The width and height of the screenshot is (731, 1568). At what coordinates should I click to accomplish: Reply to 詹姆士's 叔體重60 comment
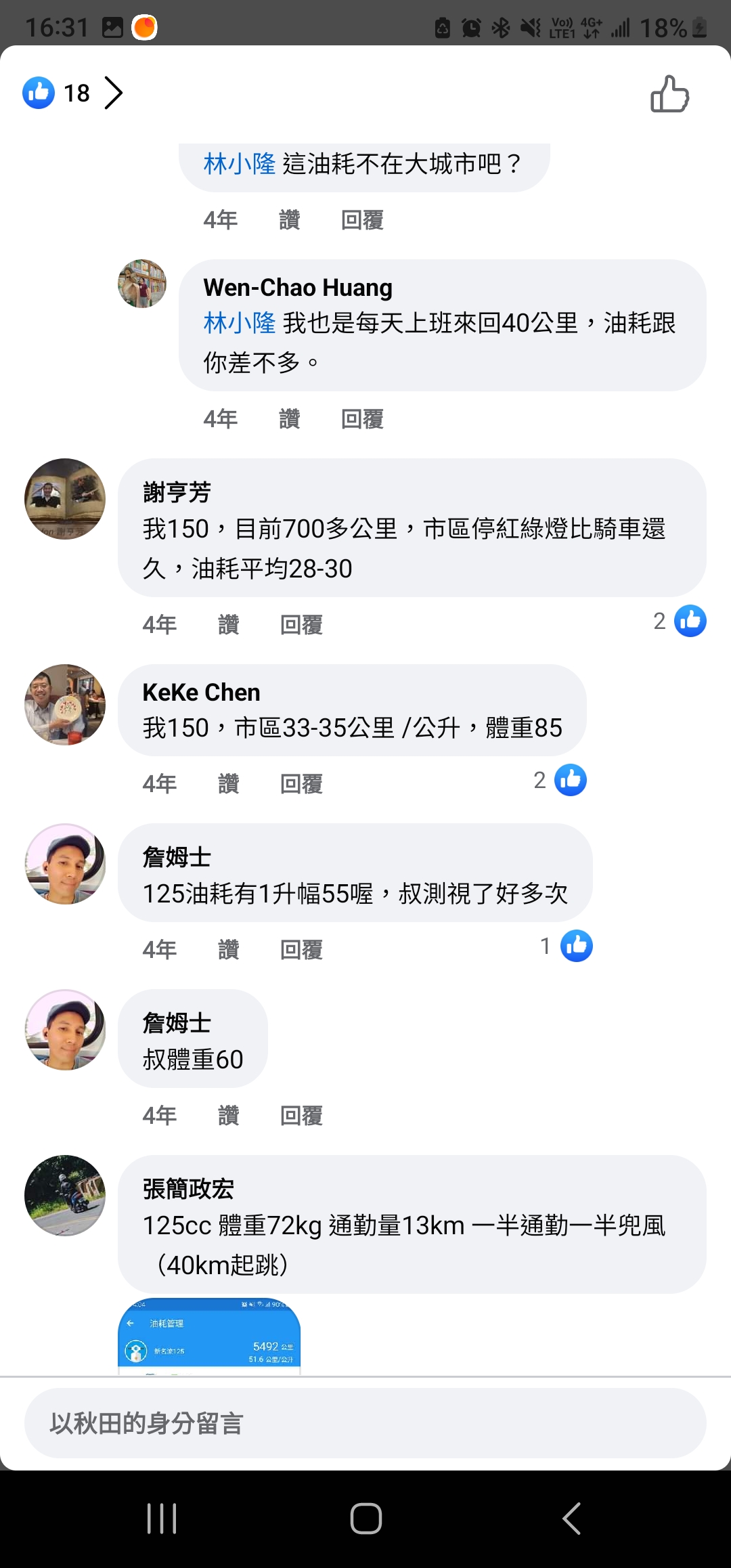pyautogui.click(x=301, y=1115)
